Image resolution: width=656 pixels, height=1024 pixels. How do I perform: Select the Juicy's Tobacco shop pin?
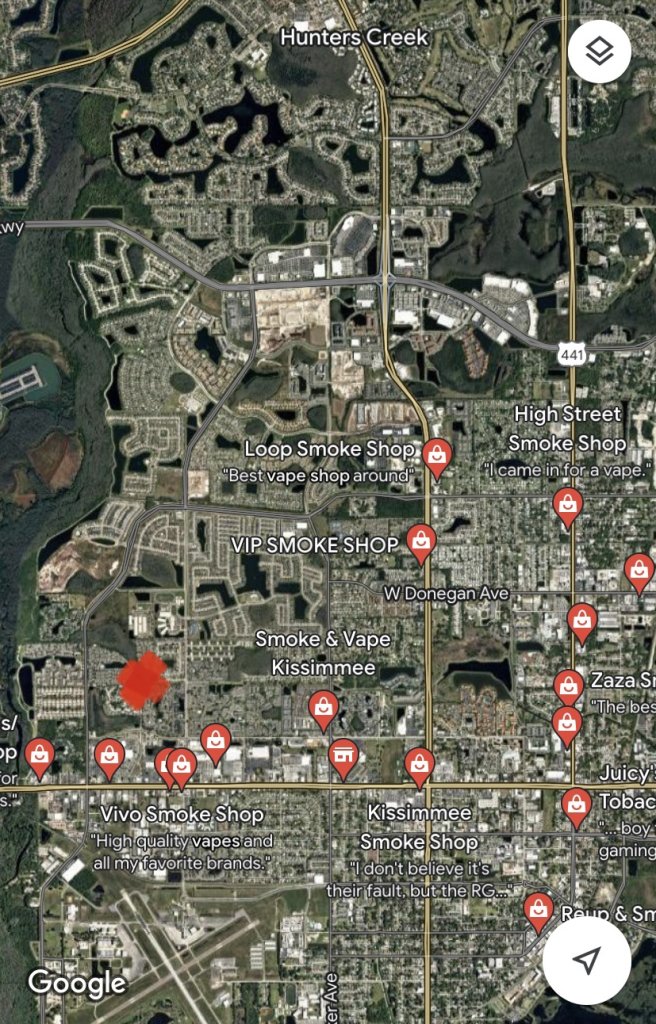pos(576,805)
